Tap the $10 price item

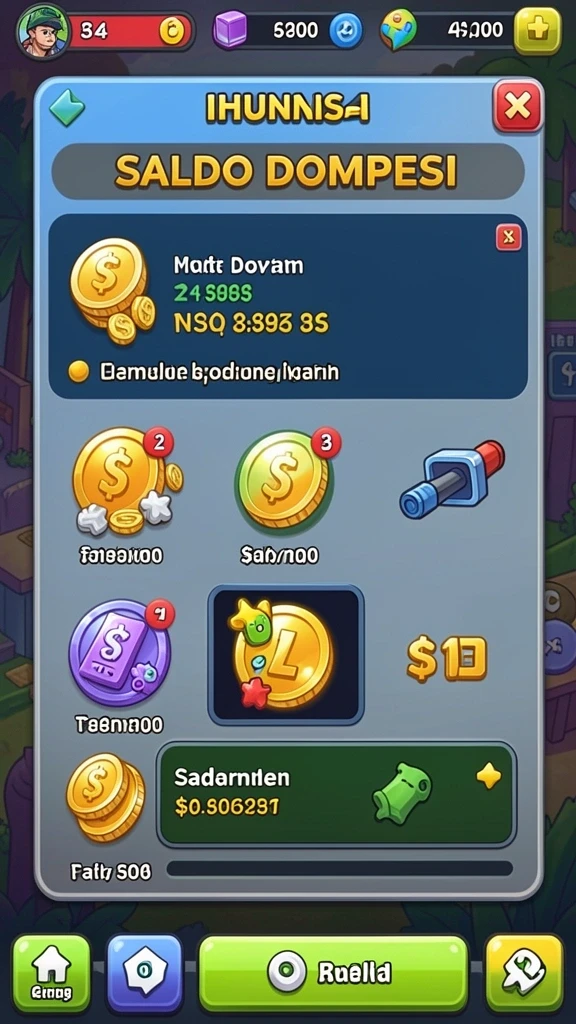(x=447, y=658)
